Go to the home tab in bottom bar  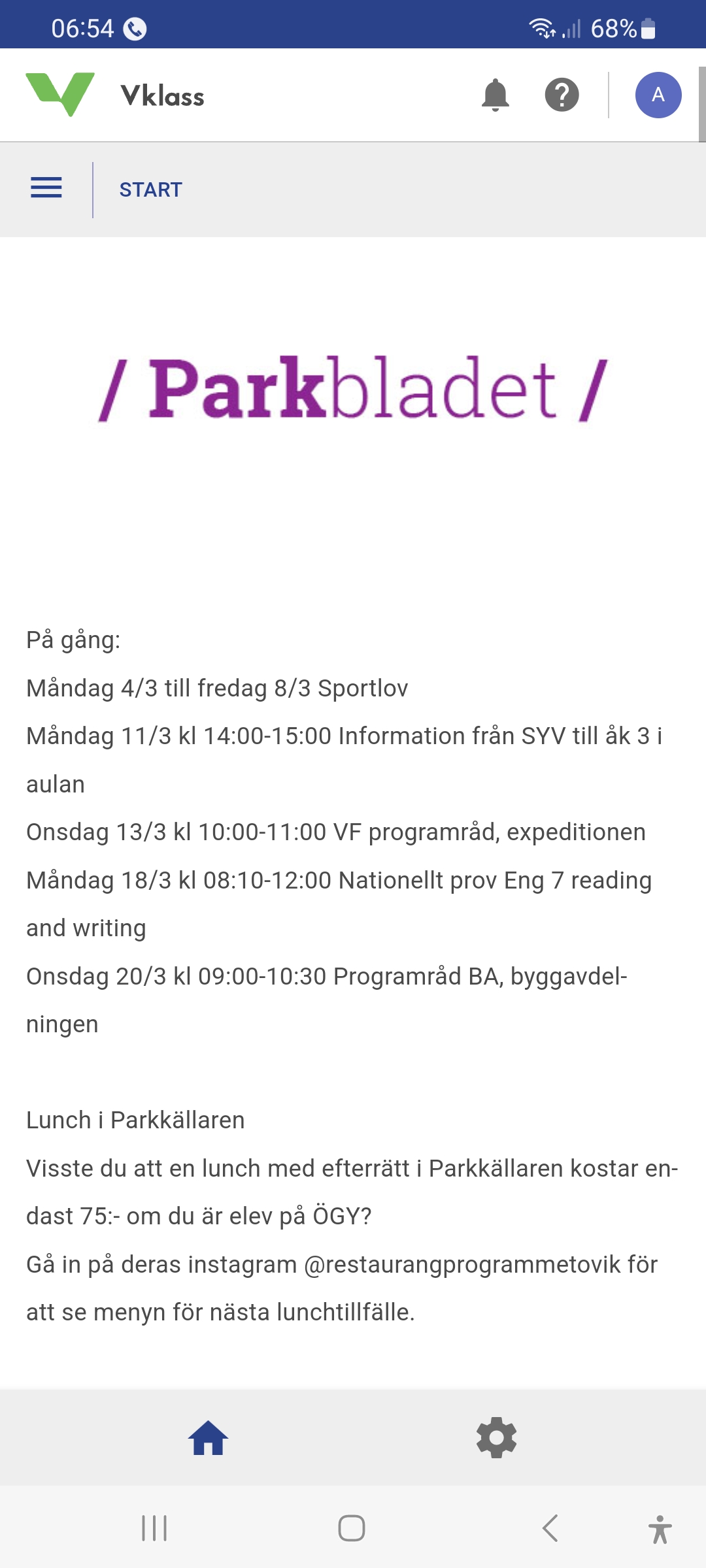pos(208,1438)
